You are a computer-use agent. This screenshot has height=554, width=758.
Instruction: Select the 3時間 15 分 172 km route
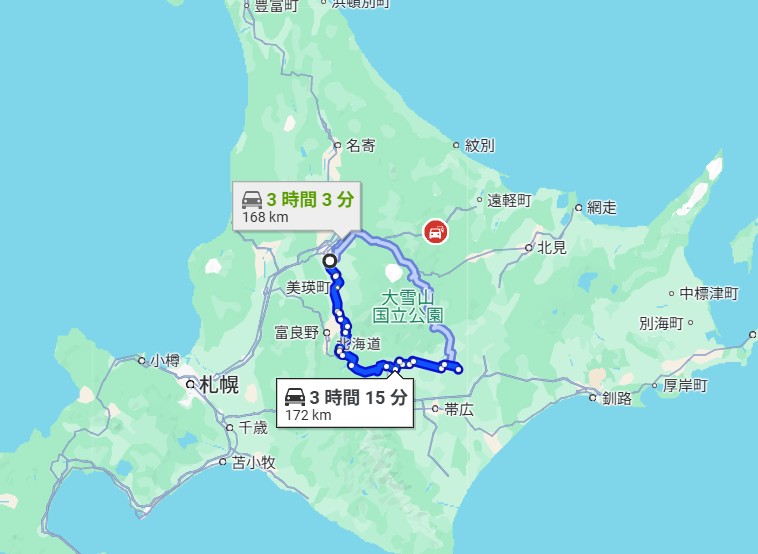coord(345,404)
